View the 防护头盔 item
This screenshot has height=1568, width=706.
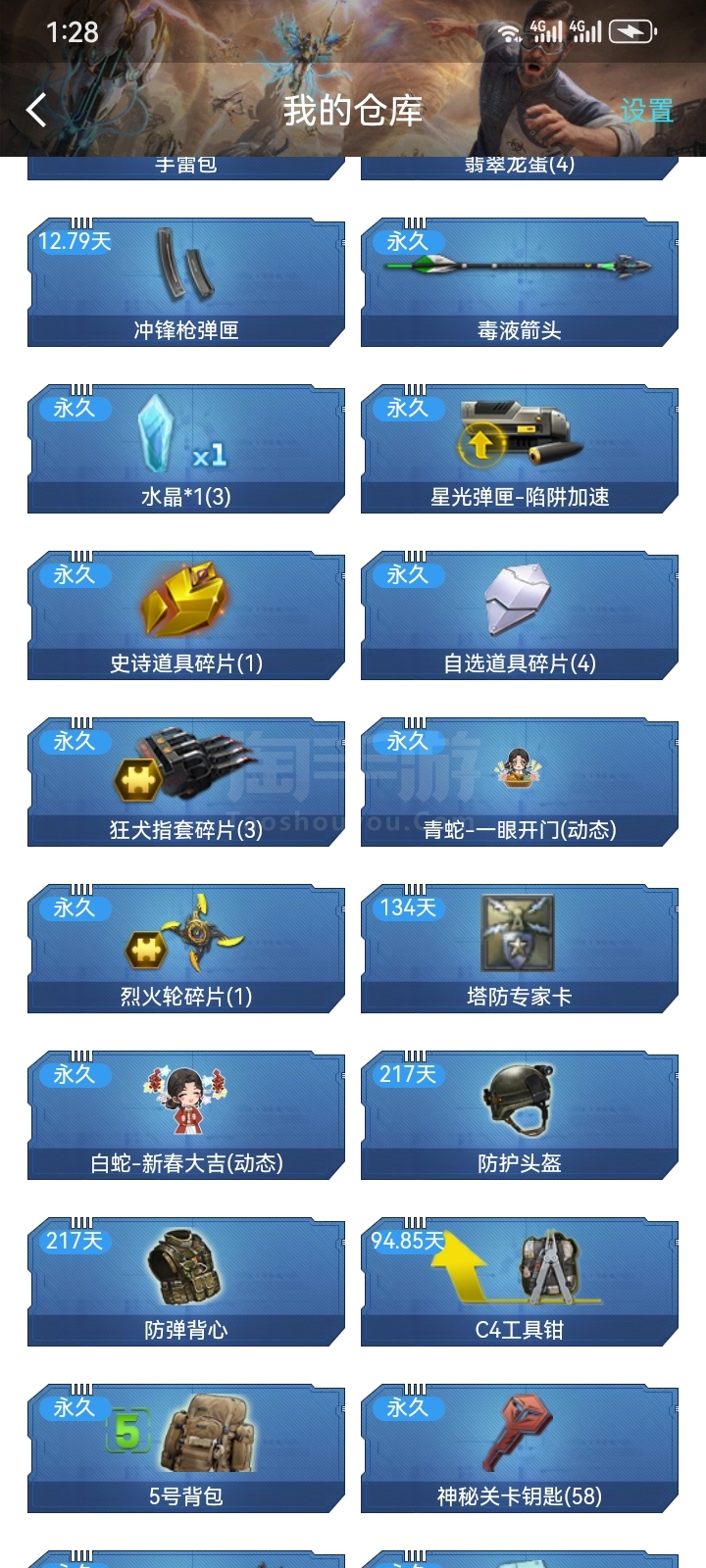(520, 1116)
